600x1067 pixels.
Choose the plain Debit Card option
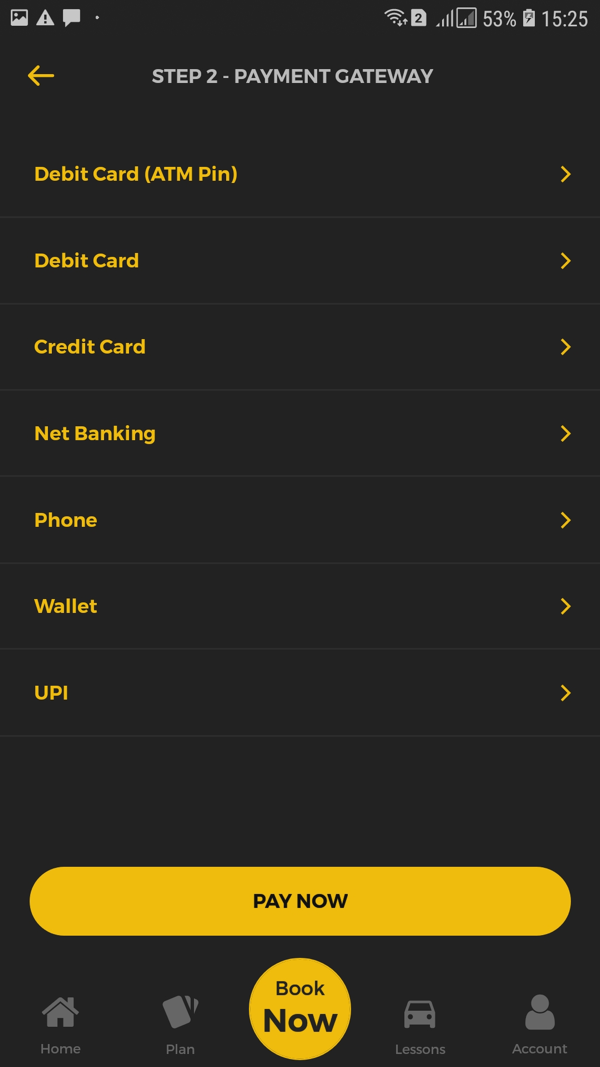[x=300, y=261]
